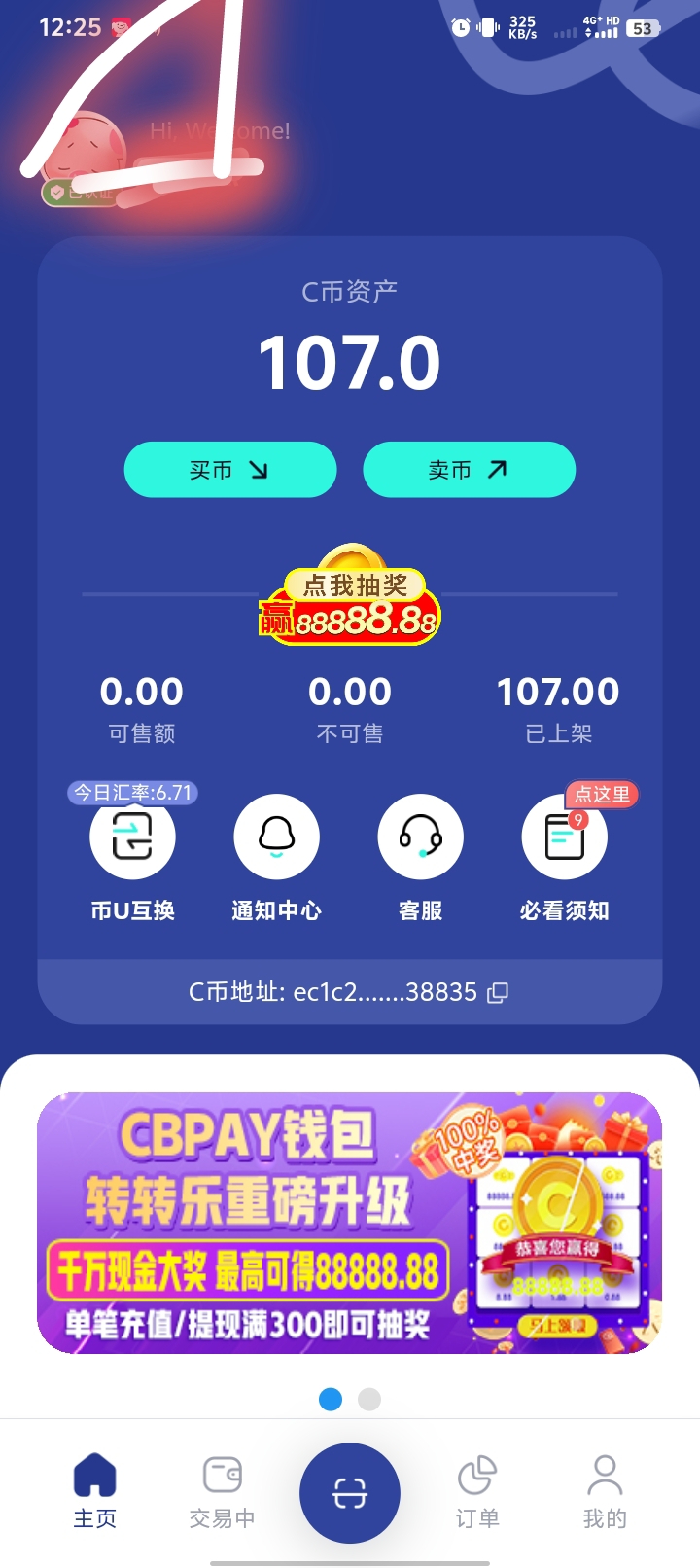Select the second banner page dot

point(369,1399)
